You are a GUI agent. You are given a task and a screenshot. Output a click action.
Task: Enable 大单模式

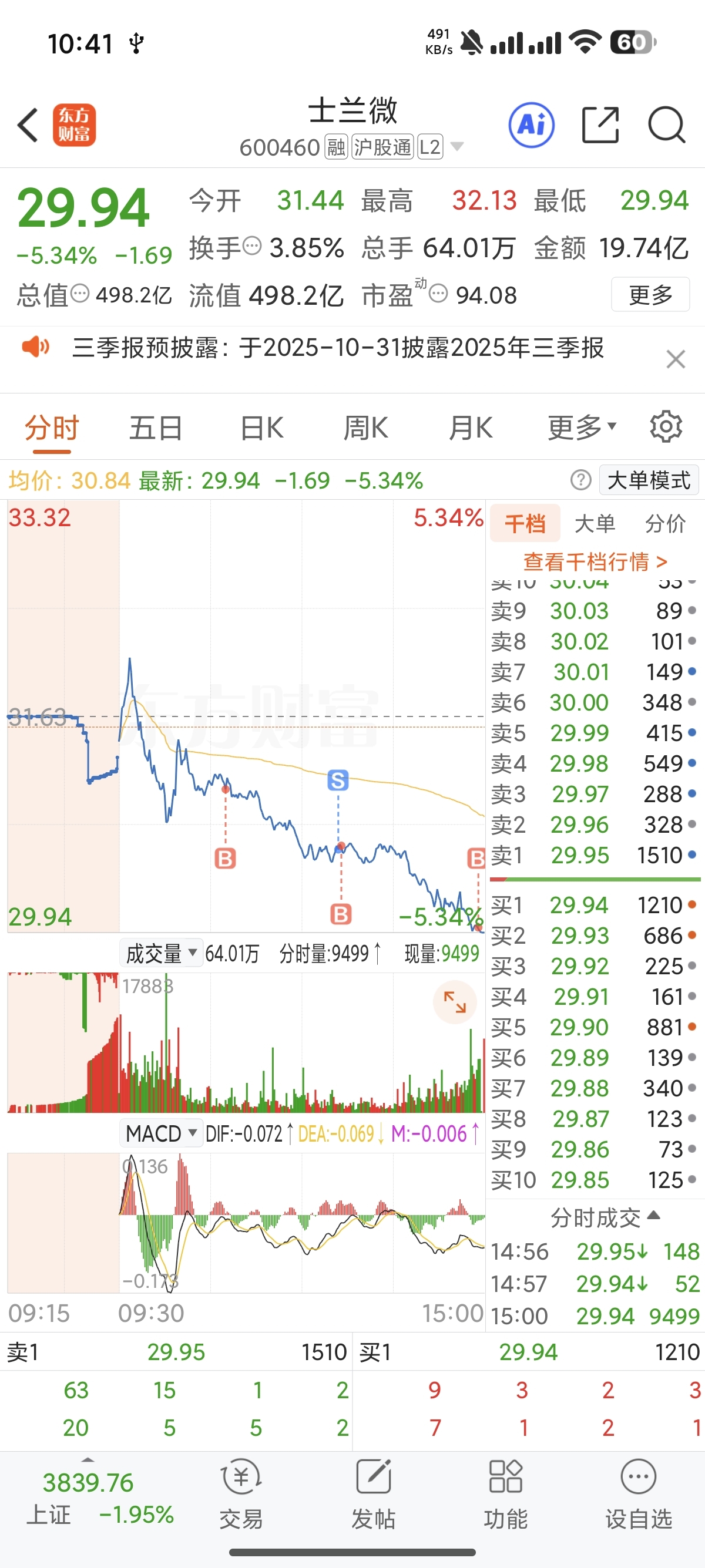pyautogui.click(x=649, y=480)
